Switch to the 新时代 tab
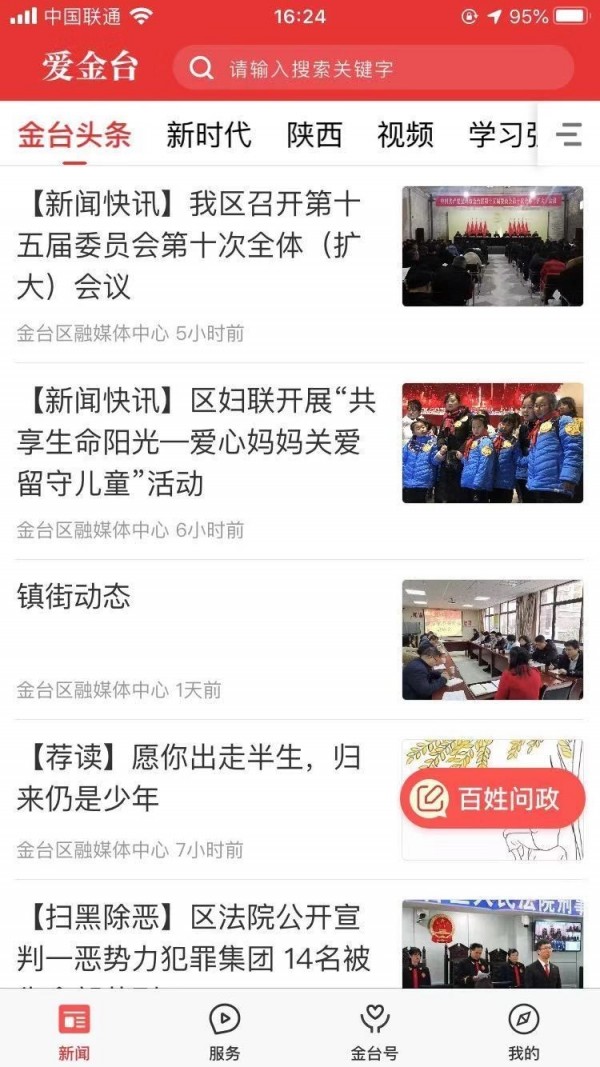Image resolution: width=600 pixels, height=1067 pixels. click(208, 135)
